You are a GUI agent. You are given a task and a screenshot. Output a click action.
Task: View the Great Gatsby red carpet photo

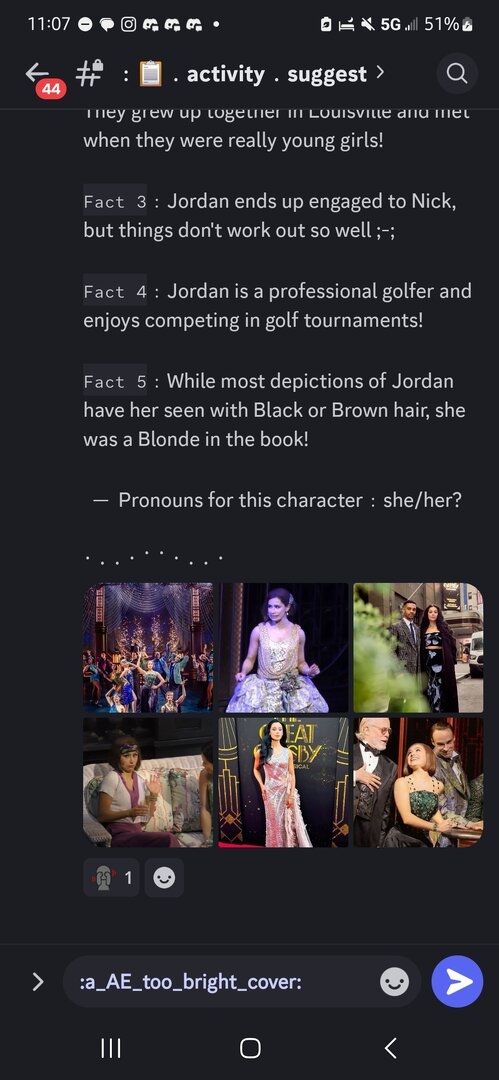(x=283, y=782)
